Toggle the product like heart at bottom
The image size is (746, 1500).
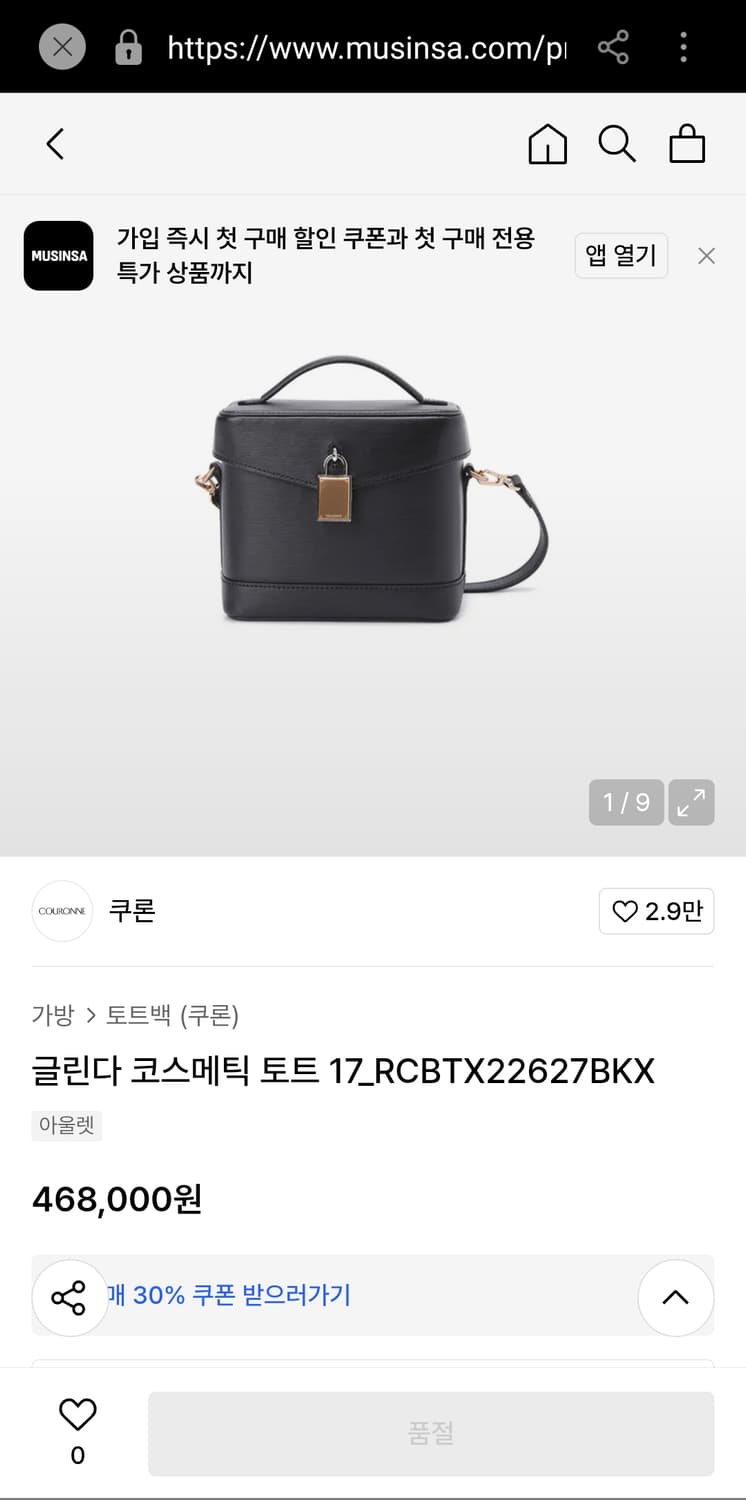pyautogui.click(x=77, y=1414)
